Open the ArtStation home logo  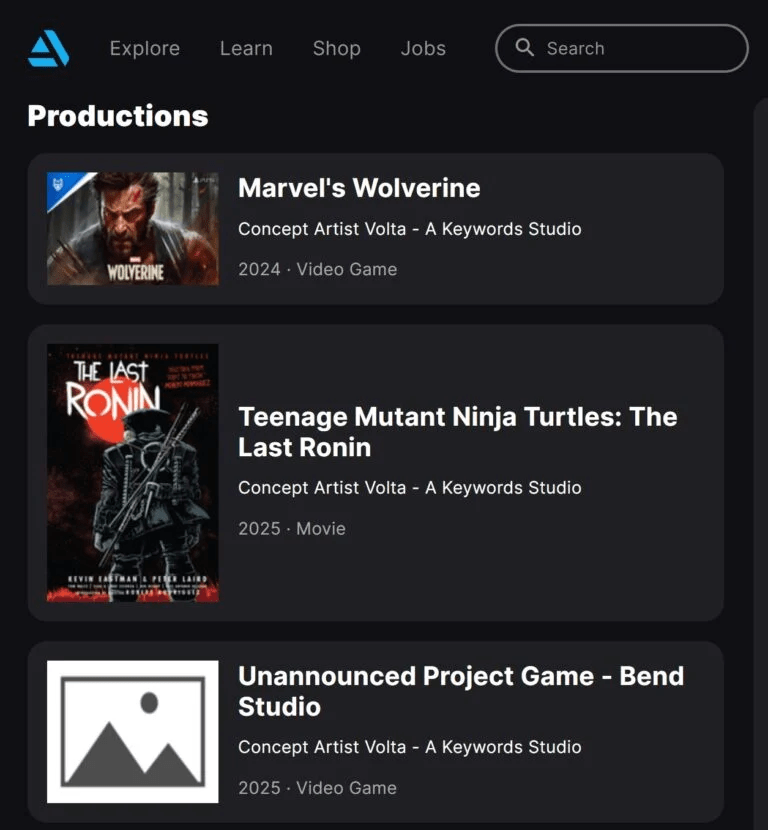(48, 48)
